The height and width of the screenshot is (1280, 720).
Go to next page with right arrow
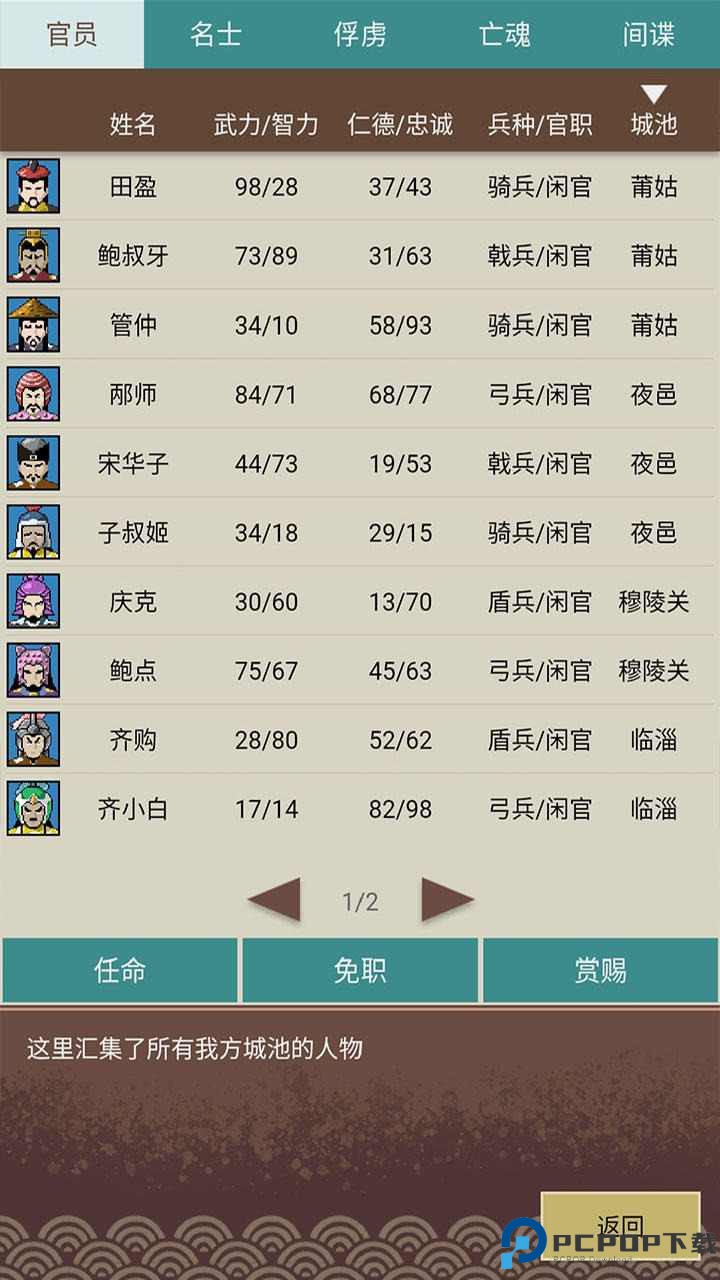[x=445, y=899]
